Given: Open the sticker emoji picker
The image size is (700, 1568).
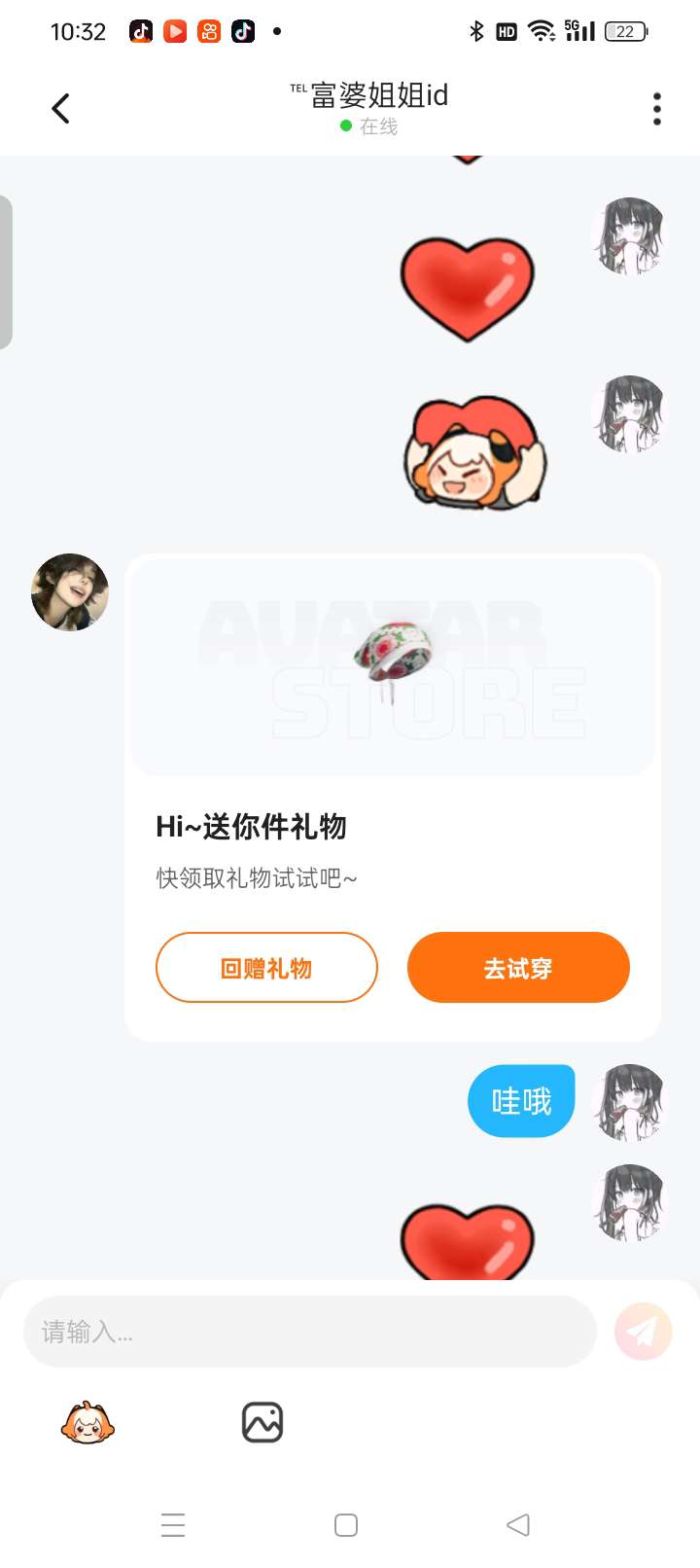Looking at the screenshot, I should (87, 1423).
